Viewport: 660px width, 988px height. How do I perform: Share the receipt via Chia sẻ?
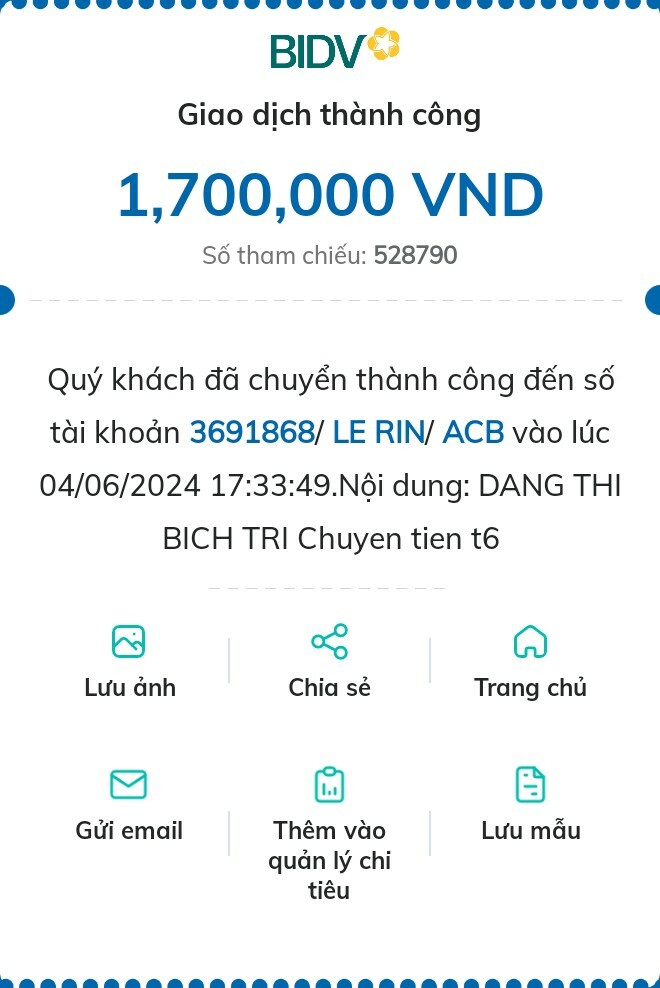click(x=329, y=660)
